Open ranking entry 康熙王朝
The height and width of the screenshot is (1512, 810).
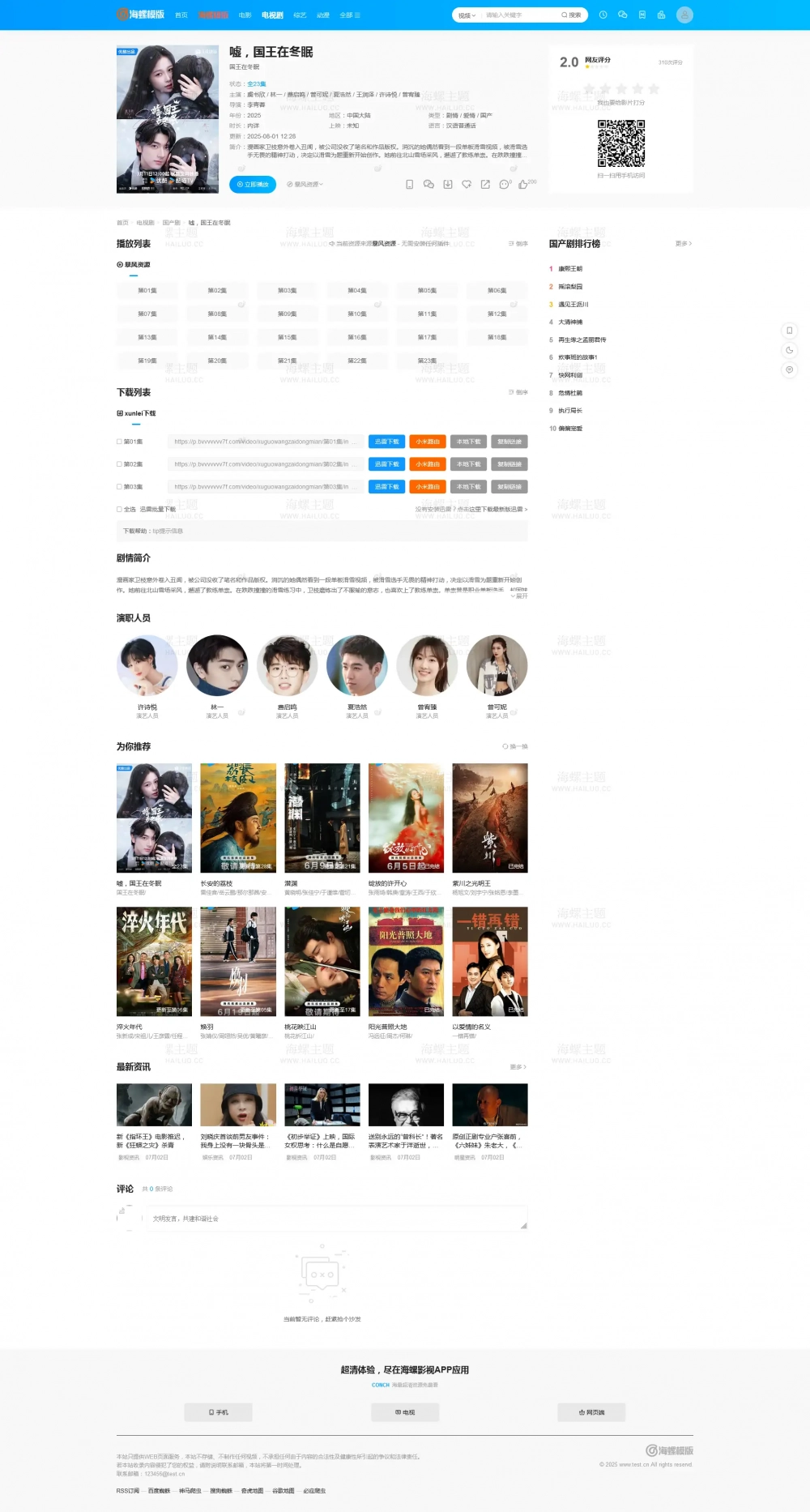click(x=570, y=269)
